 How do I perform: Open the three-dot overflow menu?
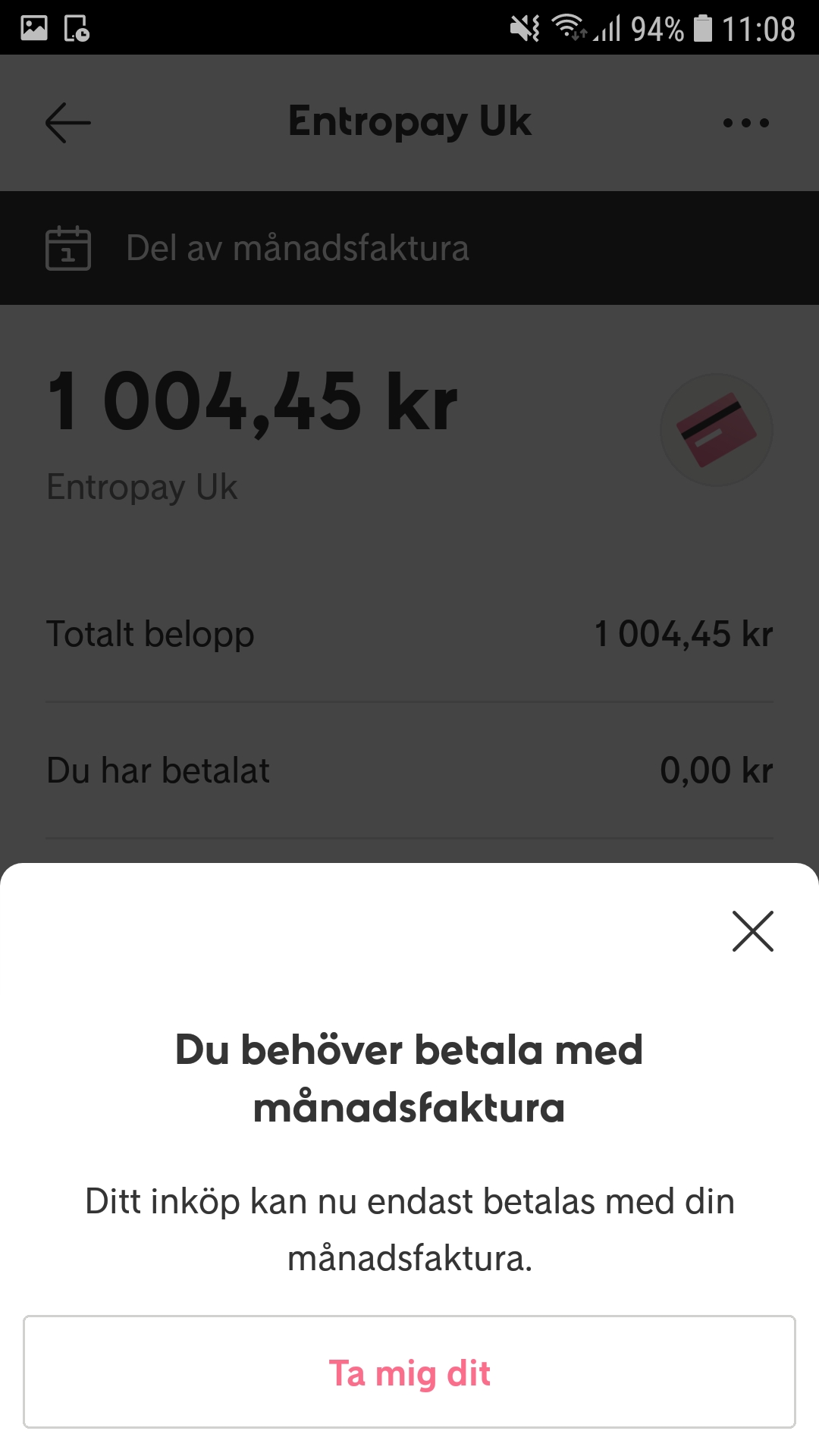(x=746, y=123)
